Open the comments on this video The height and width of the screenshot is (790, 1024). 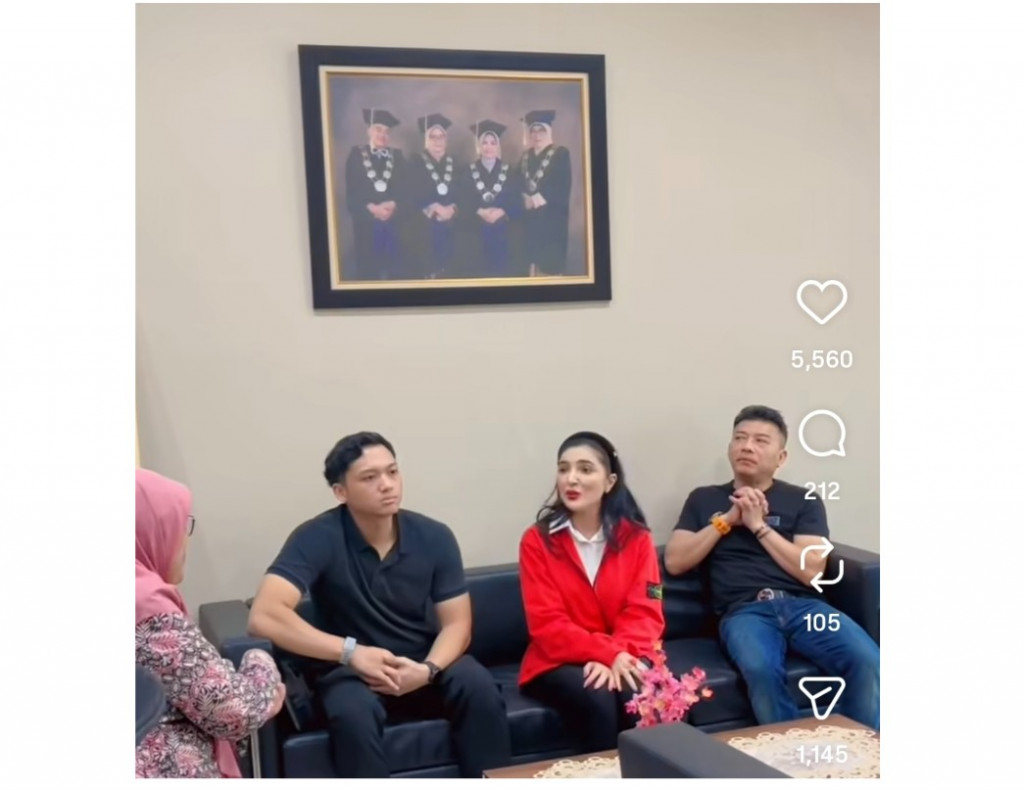click(821, 434)
